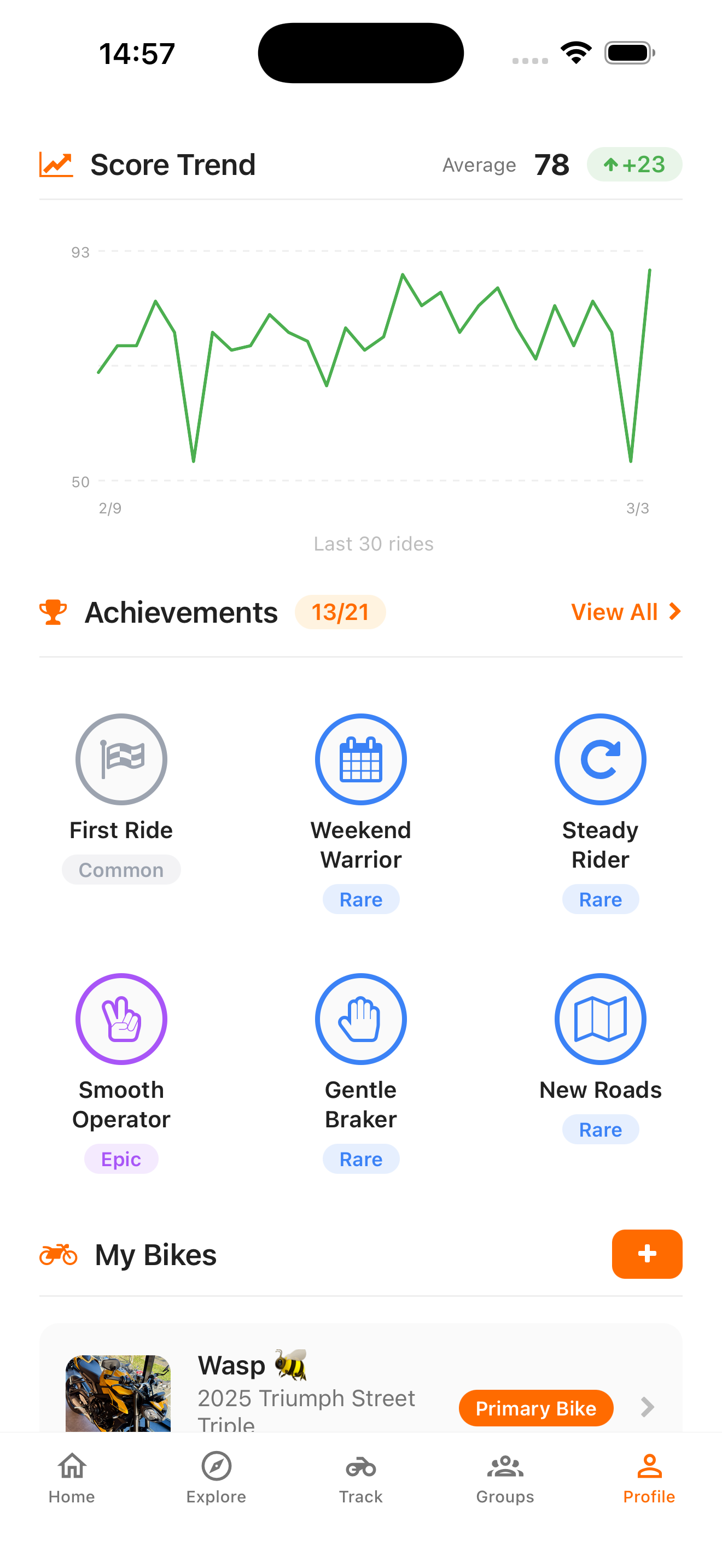This screenshot has width=722, height=1568.
Task: Open View All achievements
Action: coord(625,612)
